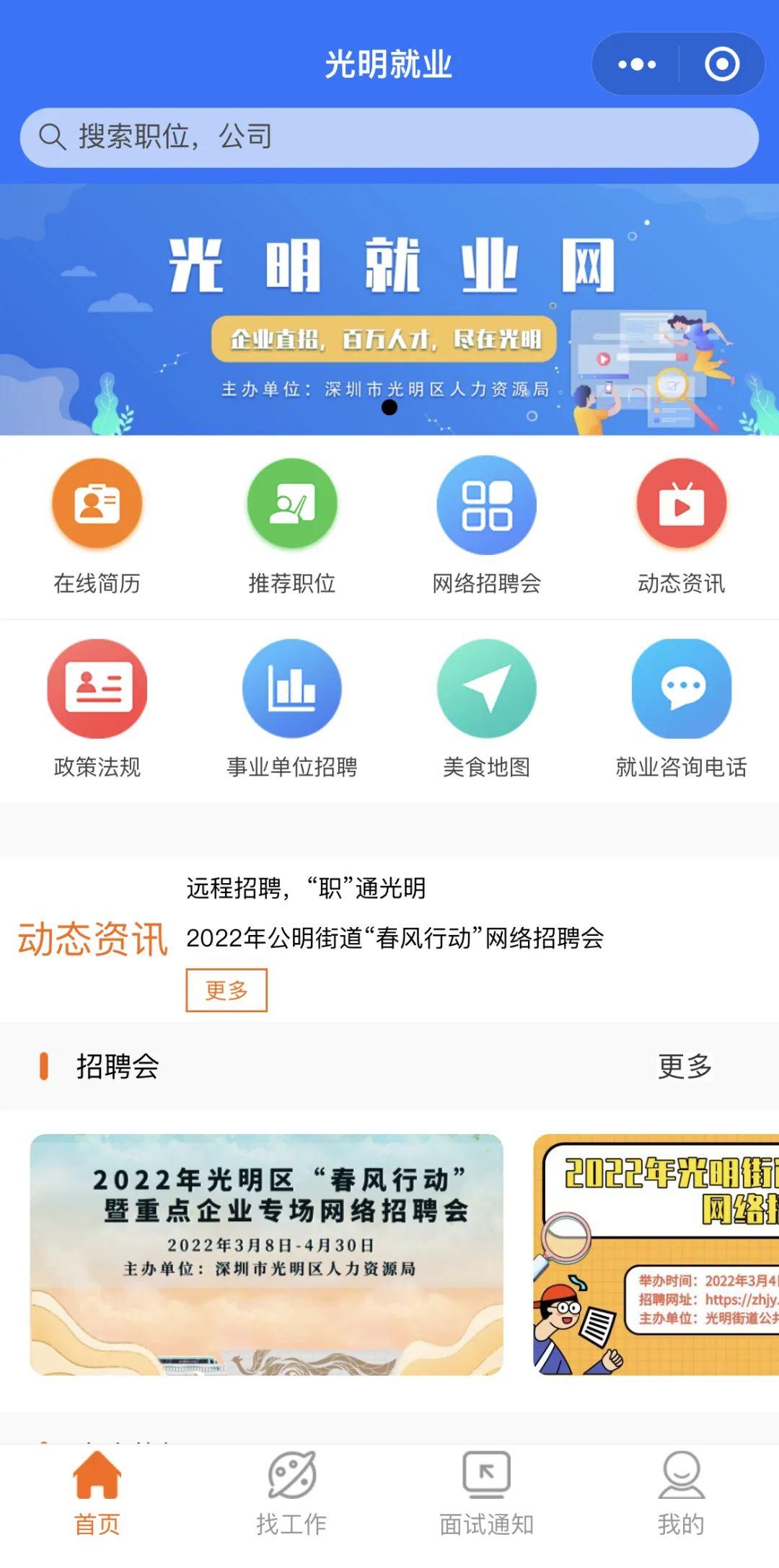The image size is (779, 1568).
Task: Go to the 我的 tab
Action: pos(682,1492)
